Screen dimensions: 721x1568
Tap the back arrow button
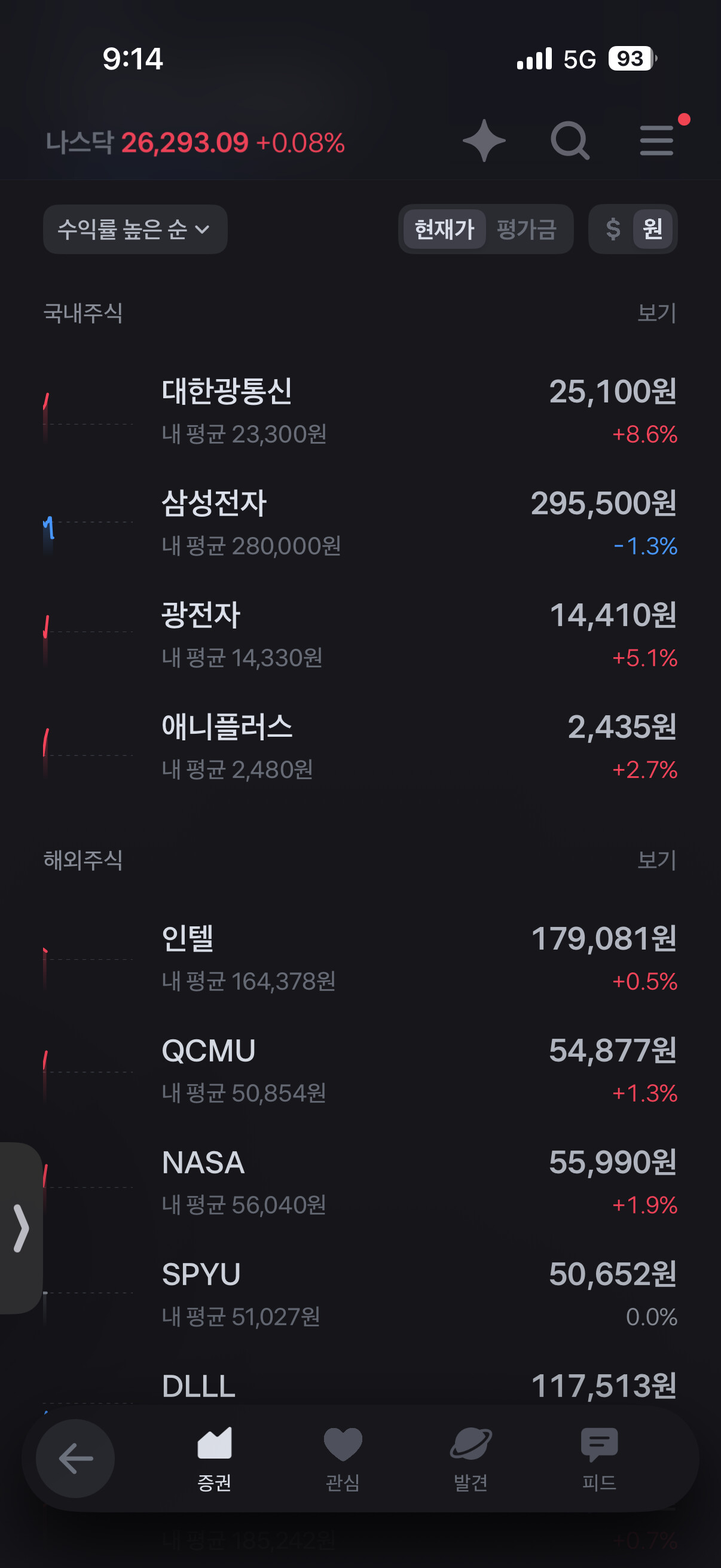(x=75, y=1459)
